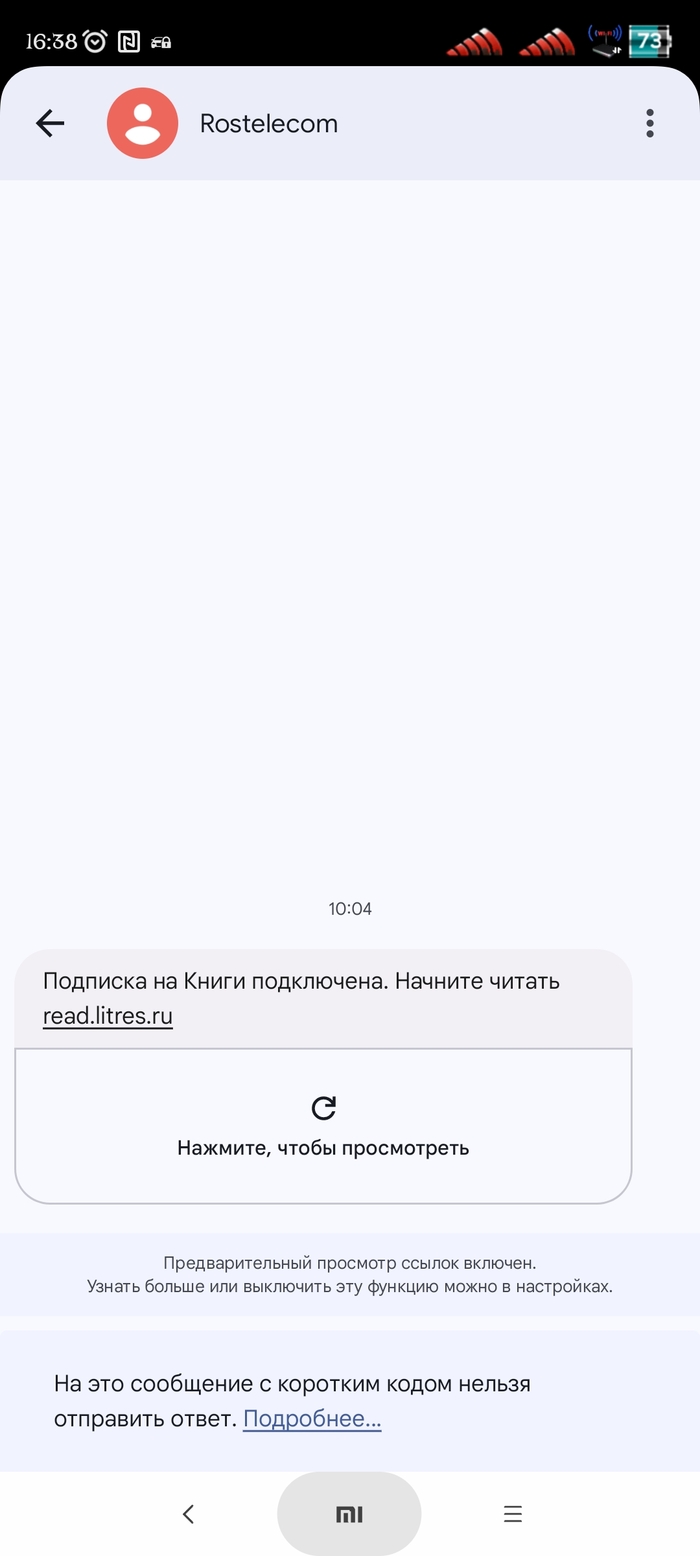Open the read.litres.ru link
Viewport: 700px width, 1556px height.
coord(108,1016)
